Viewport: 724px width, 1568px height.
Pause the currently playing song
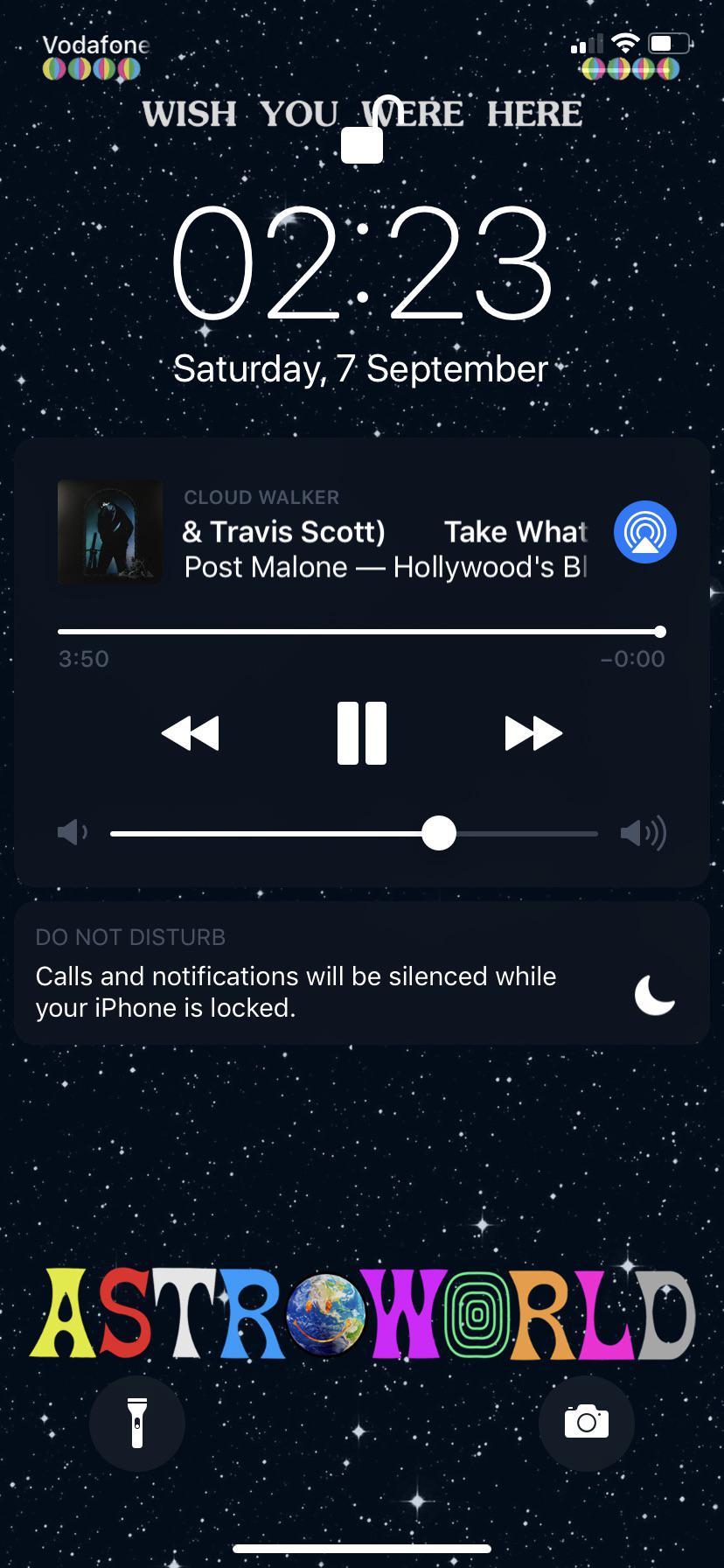click(x=362, y=733)
